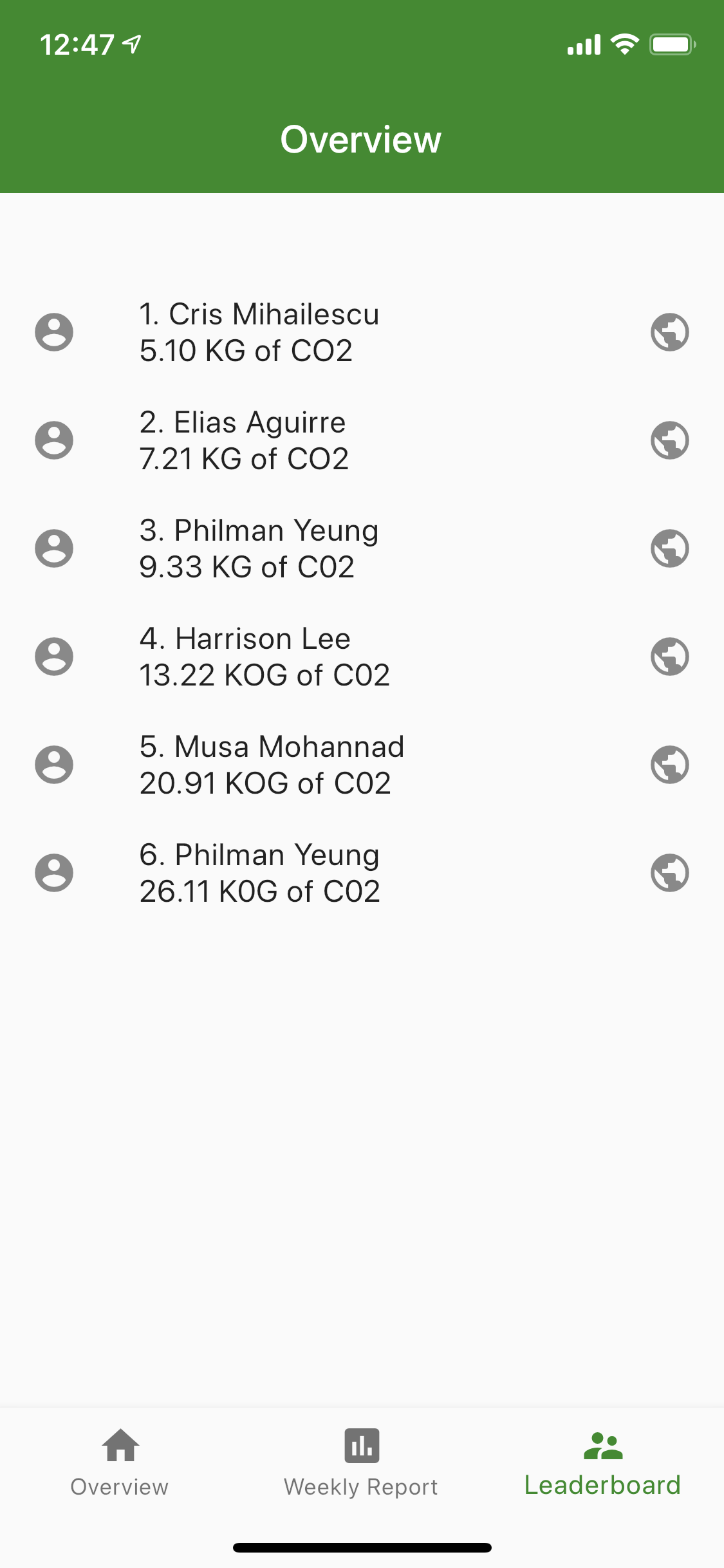Tap the globe icon beside Harrison Lee
724x1568 pixels.
pyautogui.click(x=669, y=657)
